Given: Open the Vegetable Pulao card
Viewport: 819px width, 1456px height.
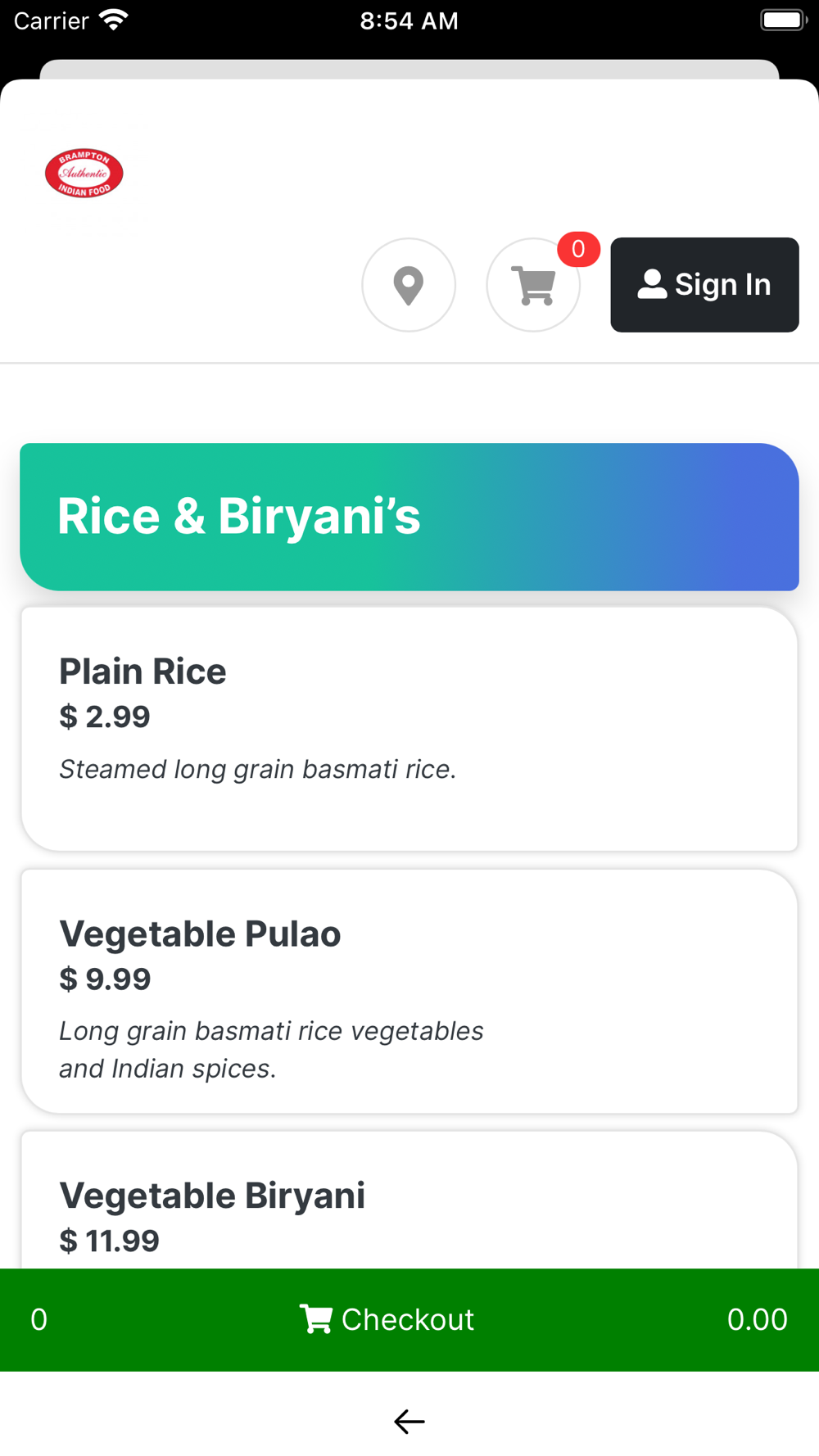Looking at the screenshot, I should coord(409,991).
